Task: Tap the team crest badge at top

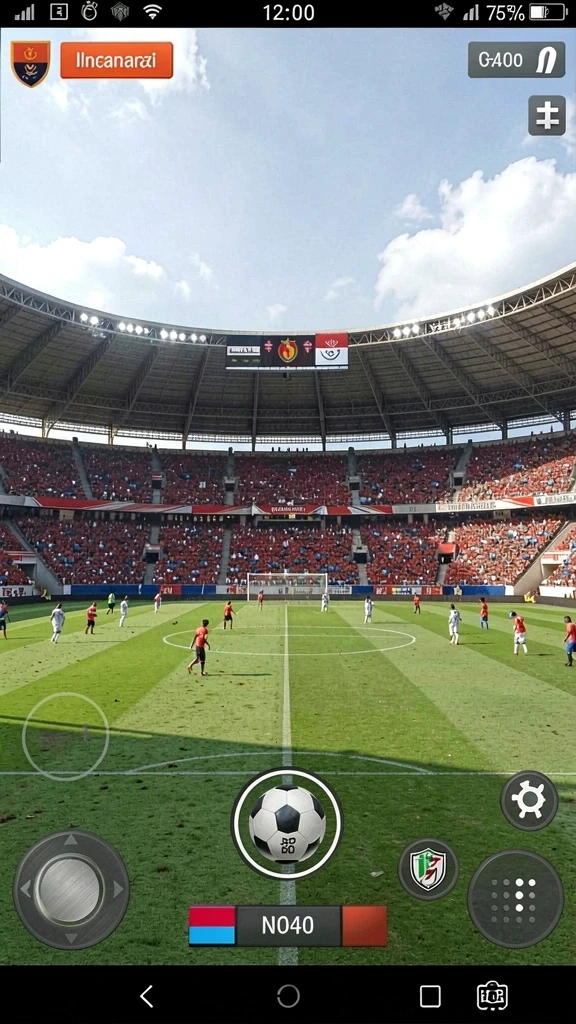Action: pyautogui.click(x=31, y=63)
